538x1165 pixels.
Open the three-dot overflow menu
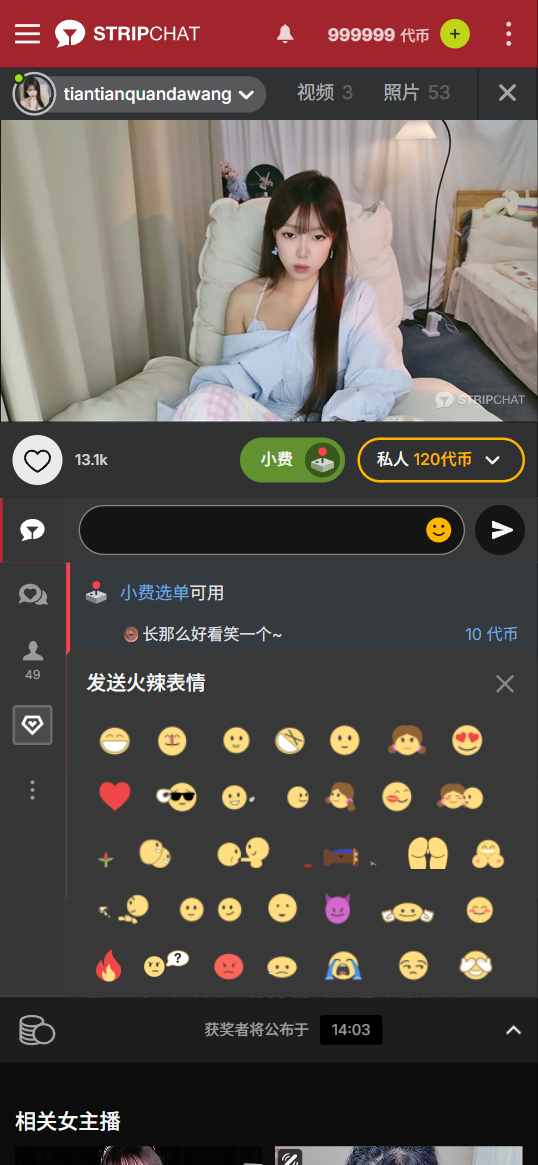(x=508, y=34)
